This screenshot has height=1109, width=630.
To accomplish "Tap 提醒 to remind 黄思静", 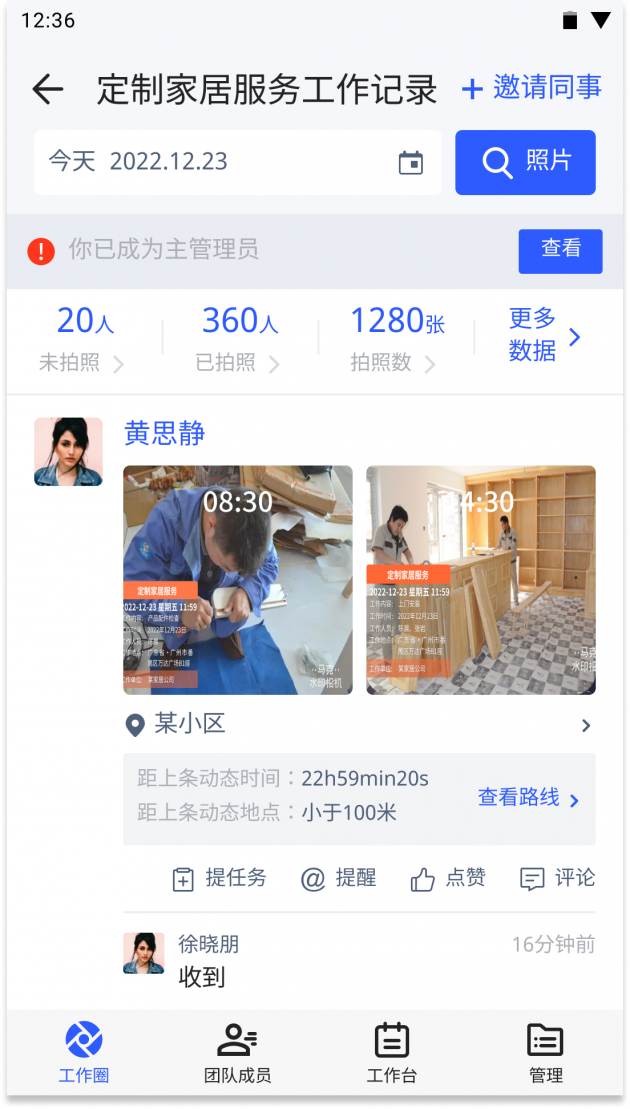I will (x=339, y=878).
